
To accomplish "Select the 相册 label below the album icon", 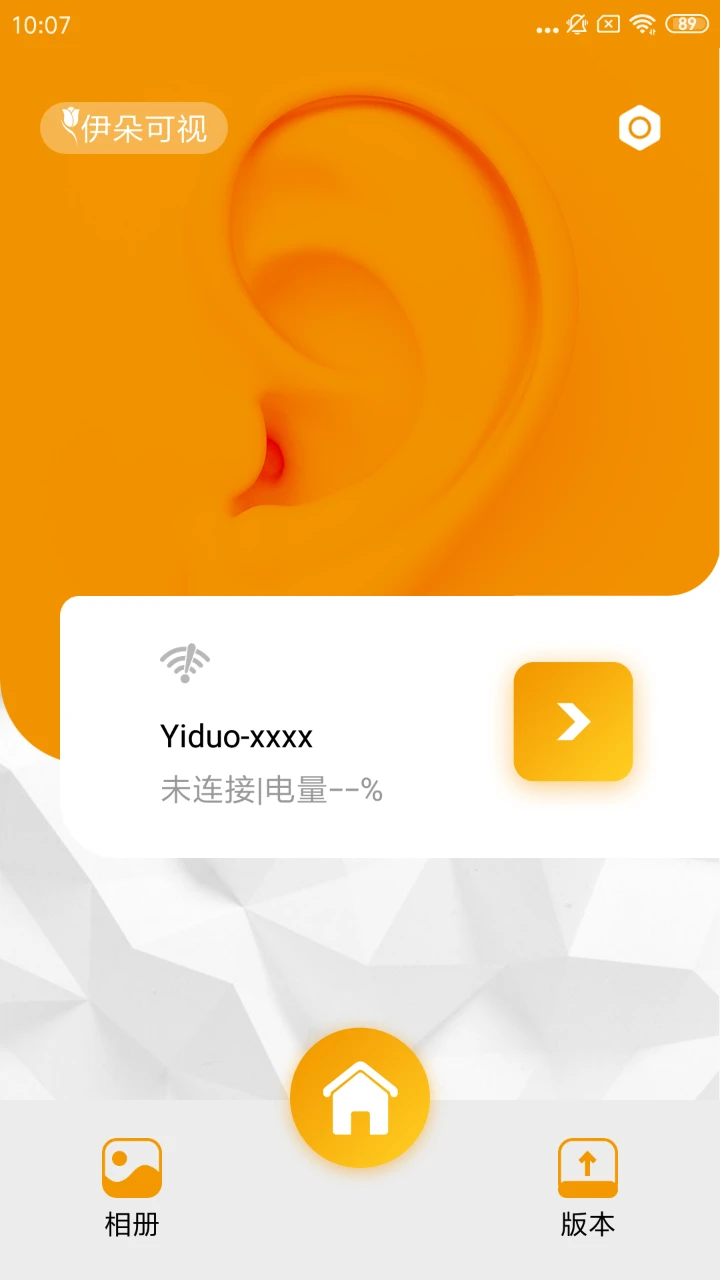I will (x=132, y=1224).
